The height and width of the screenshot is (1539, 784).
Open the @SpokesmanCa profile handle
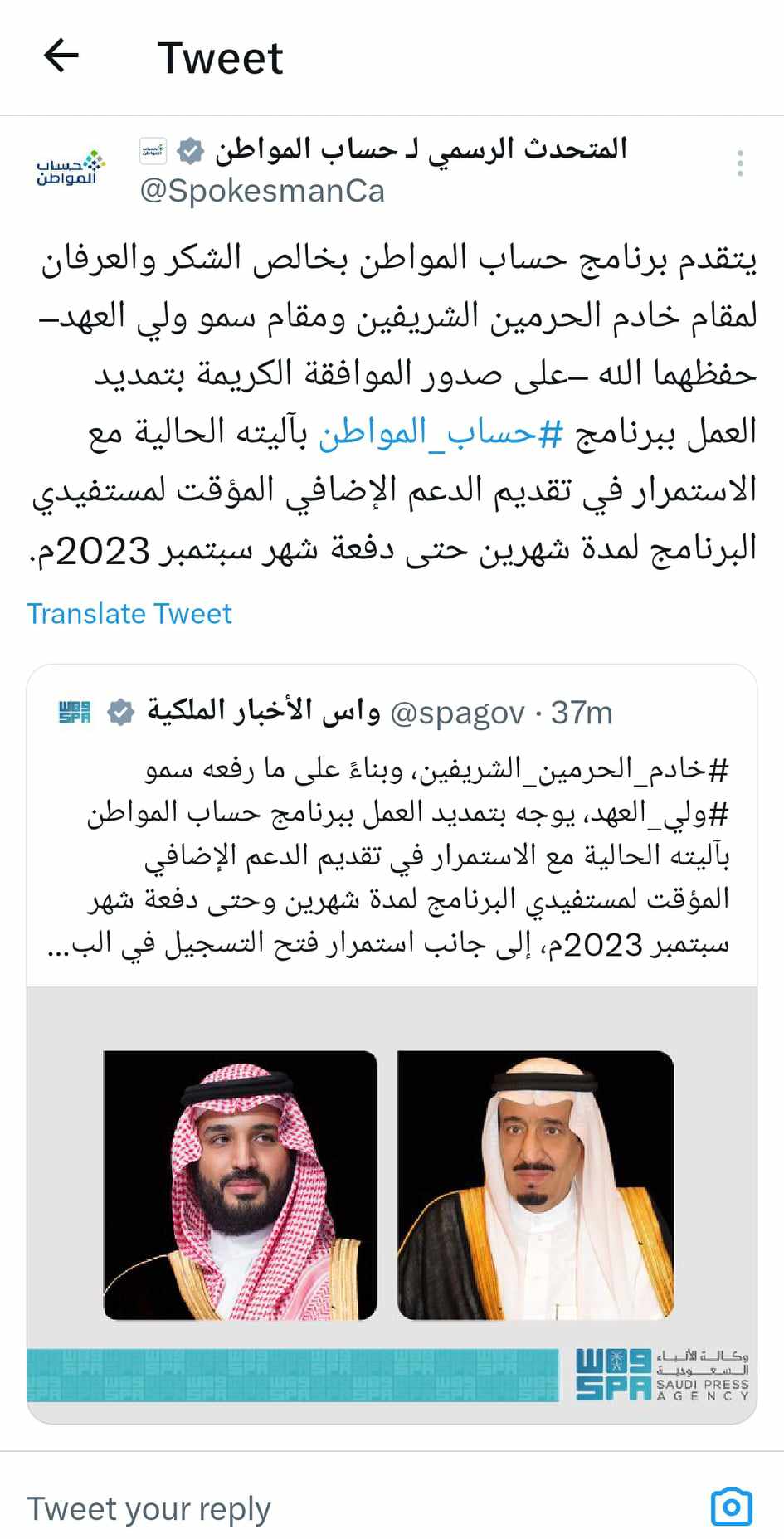(x=262, y=192)
